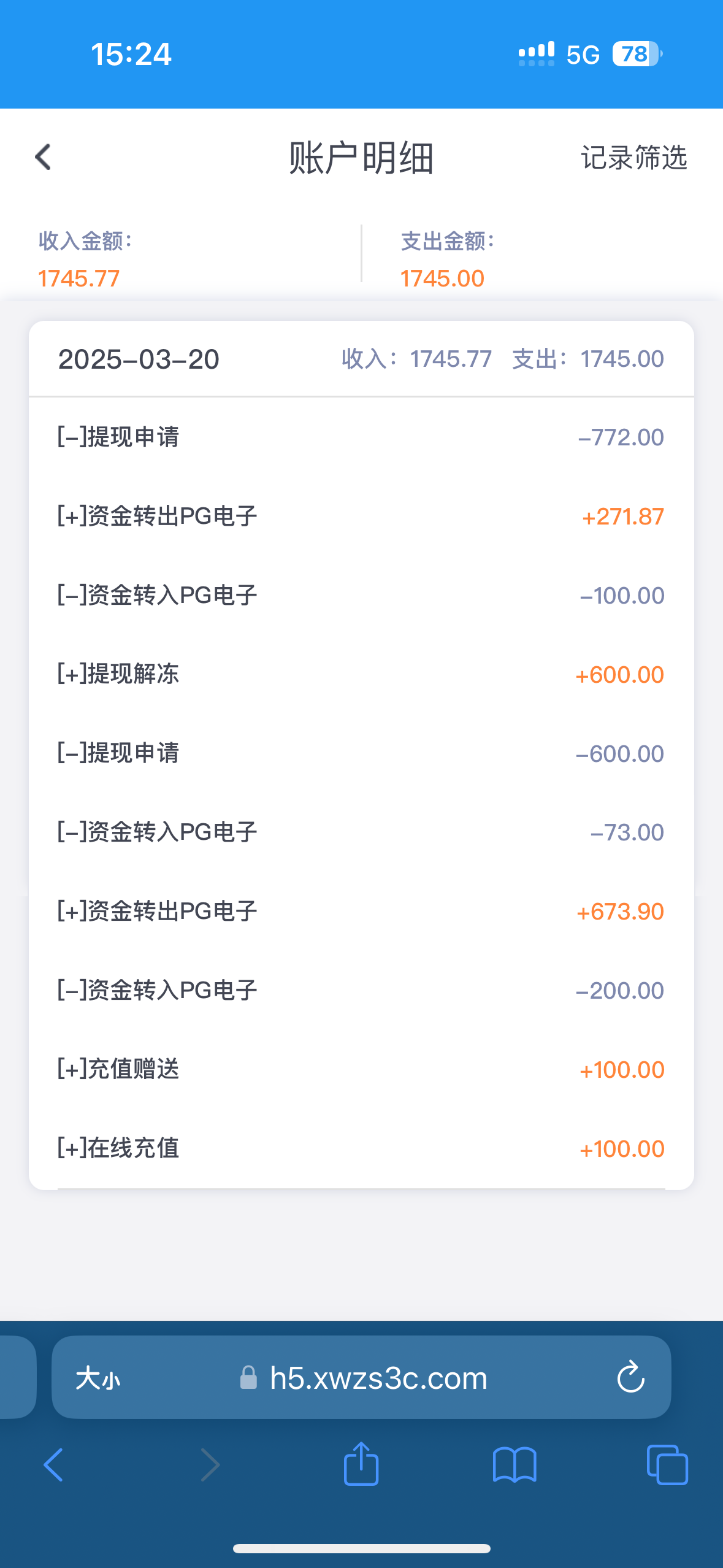This screenshot has height=1568, width=723.
Task: Open Safari's 大小 page settings
Action: (x=98, y=1378)
